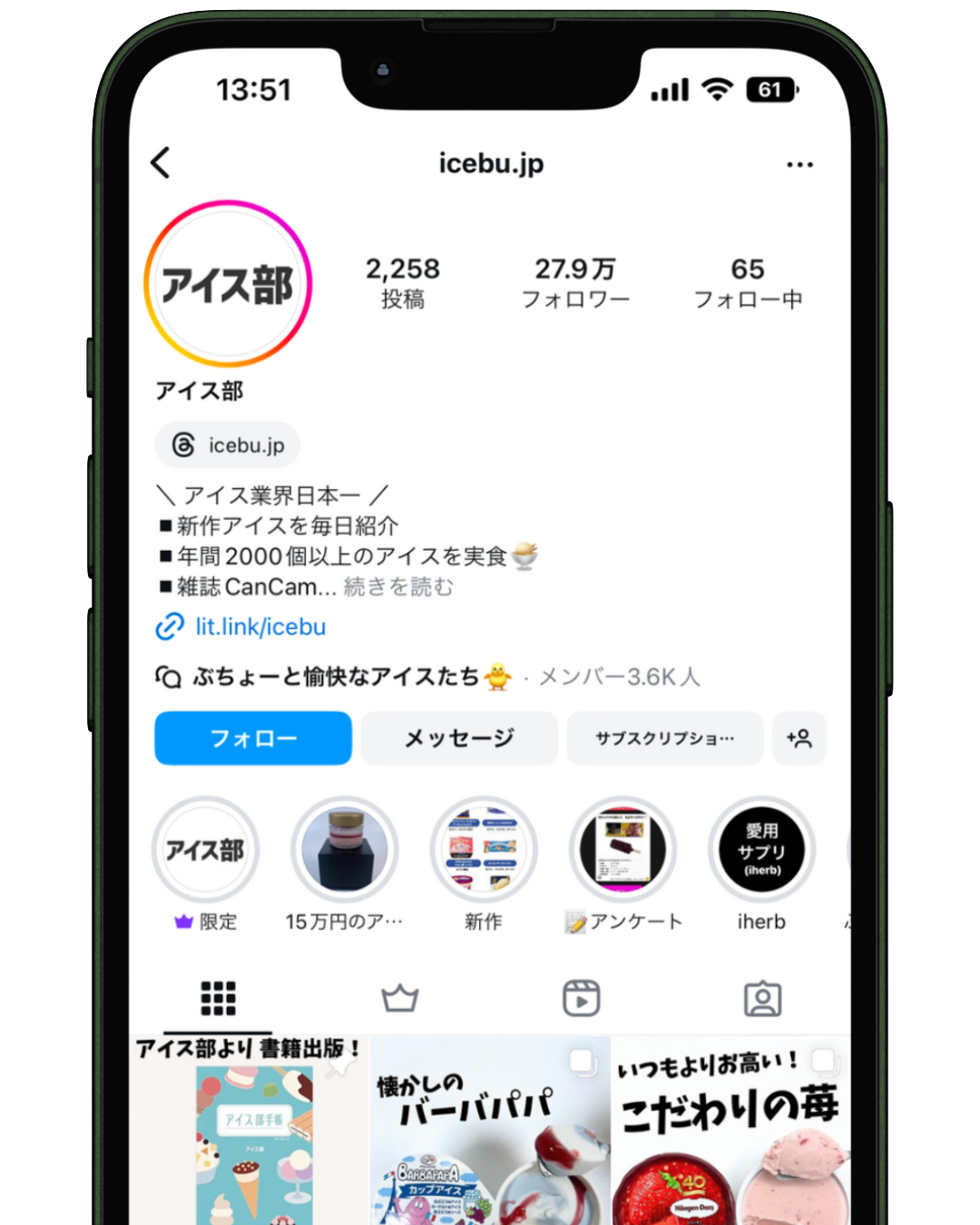The image size is (980, 1225).
Task: Open the ぷちょーと愉快なアイスたち channel
Action: coord(336,677)
